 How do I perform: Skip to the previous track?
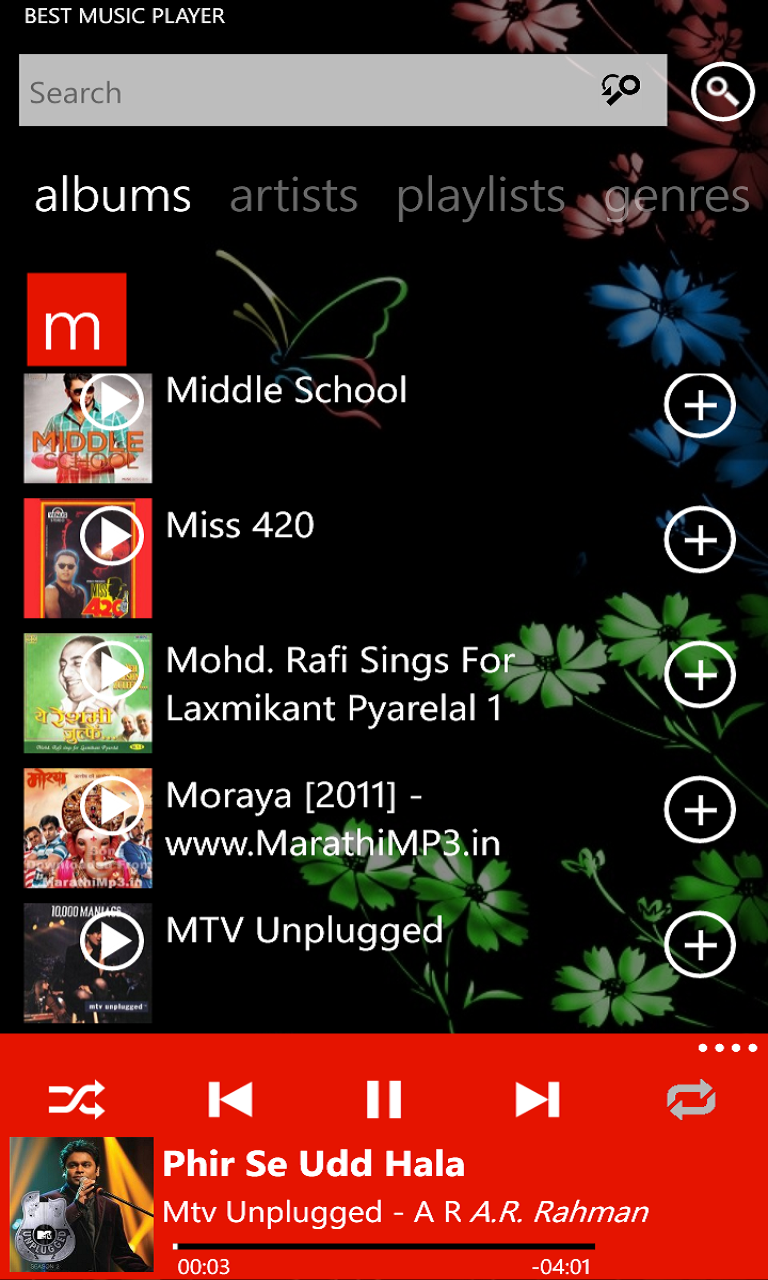pyautogui.click(x=230, y=1098)
